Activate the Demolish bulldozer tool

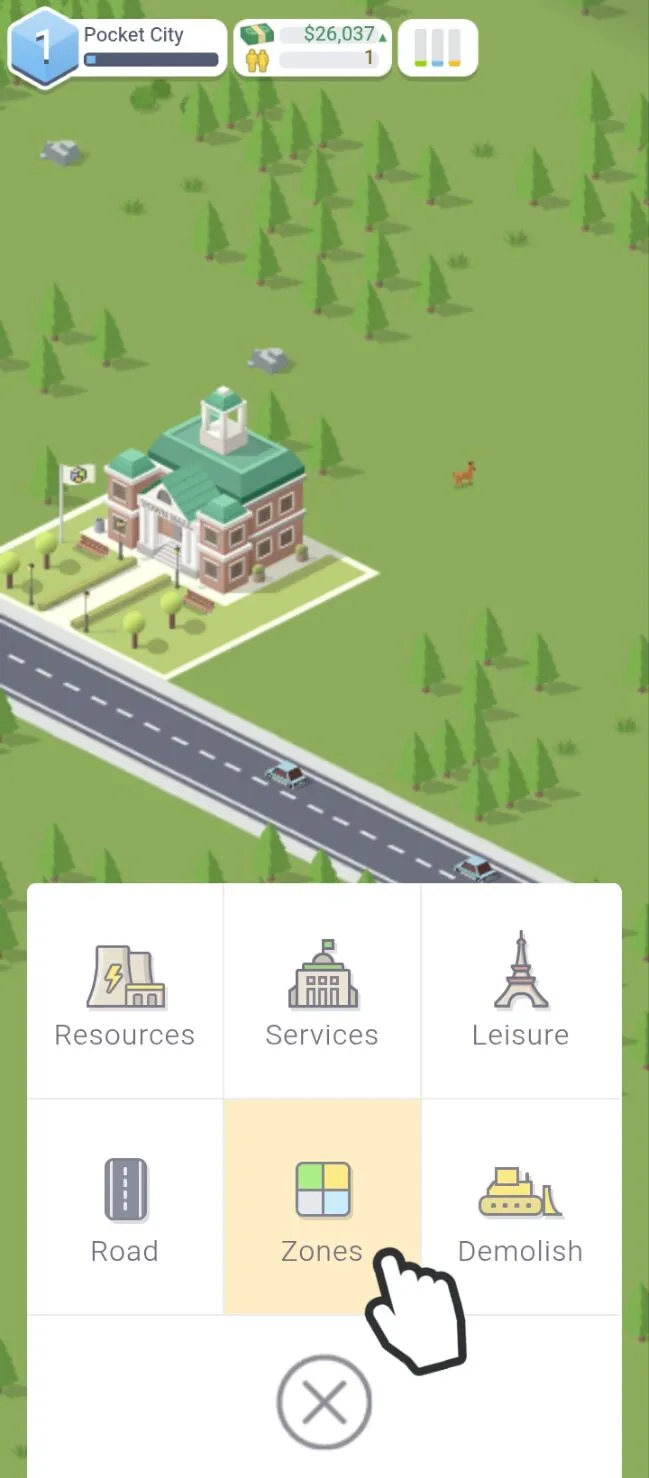(x=520, y=1208)
